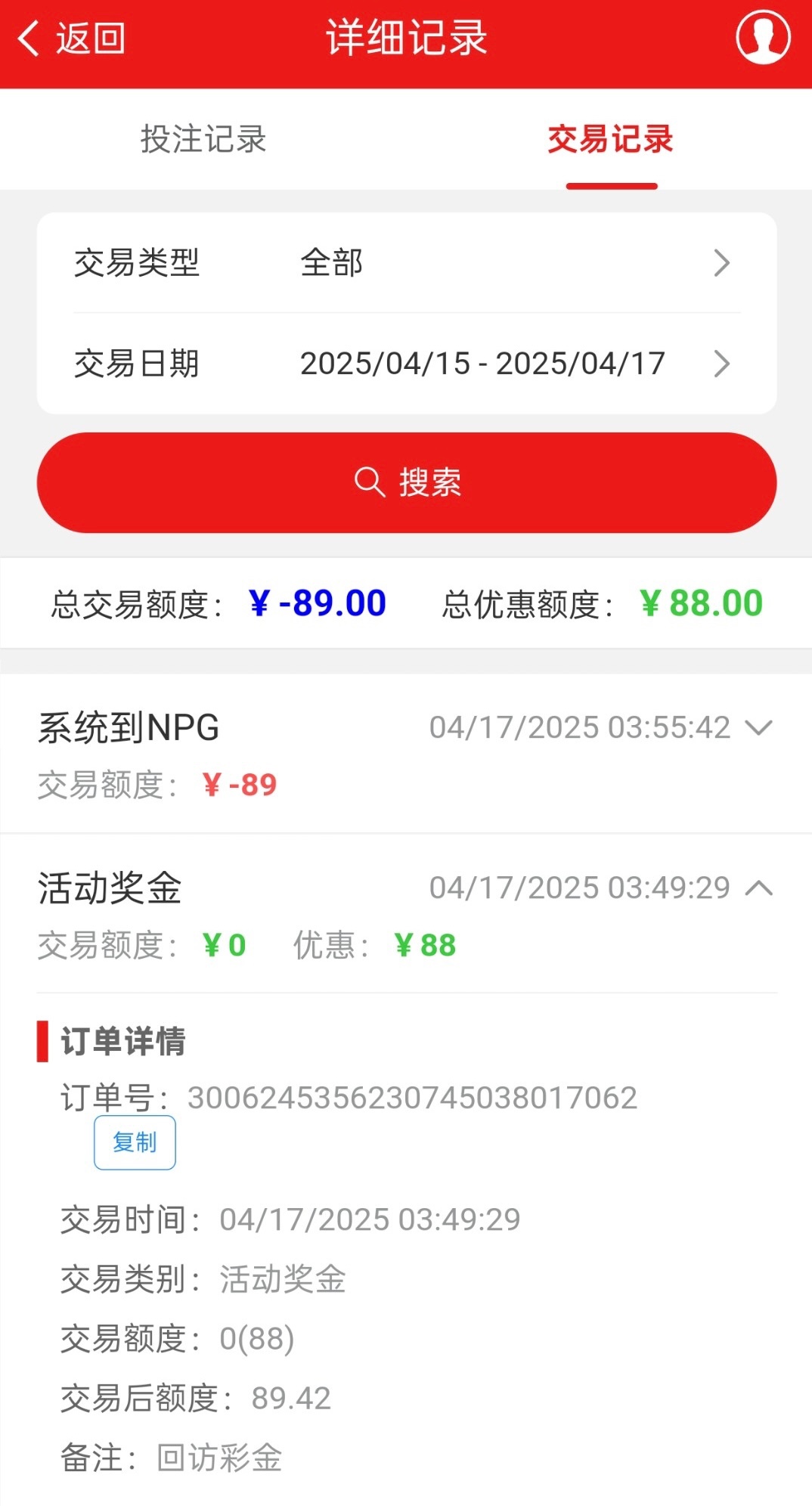Screen dimensions: 812x1506
Task: Tap the 返回 back button
Action: [72, 39]
